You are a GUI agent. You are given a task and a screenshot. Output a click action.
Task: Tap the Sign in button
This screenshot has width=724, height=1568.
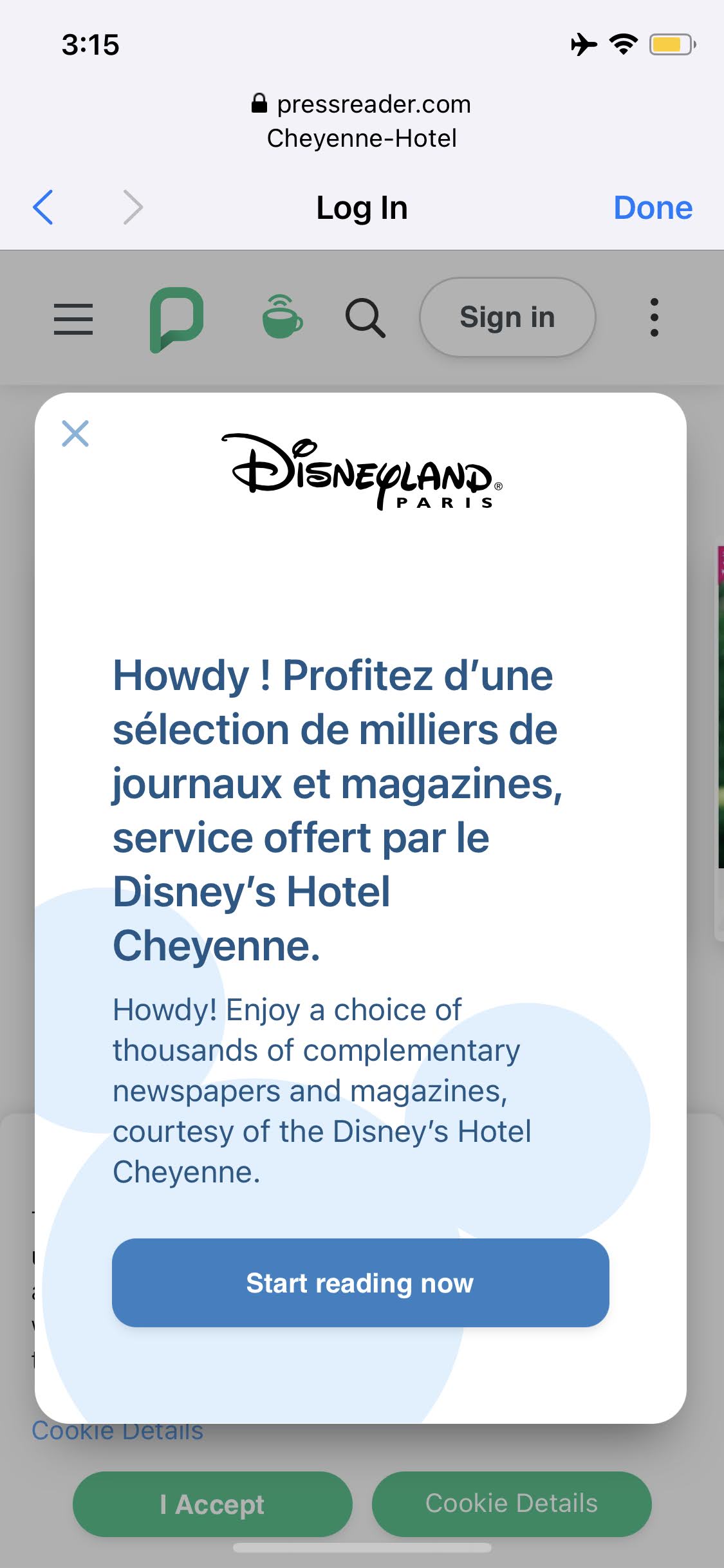click(507, 317)
